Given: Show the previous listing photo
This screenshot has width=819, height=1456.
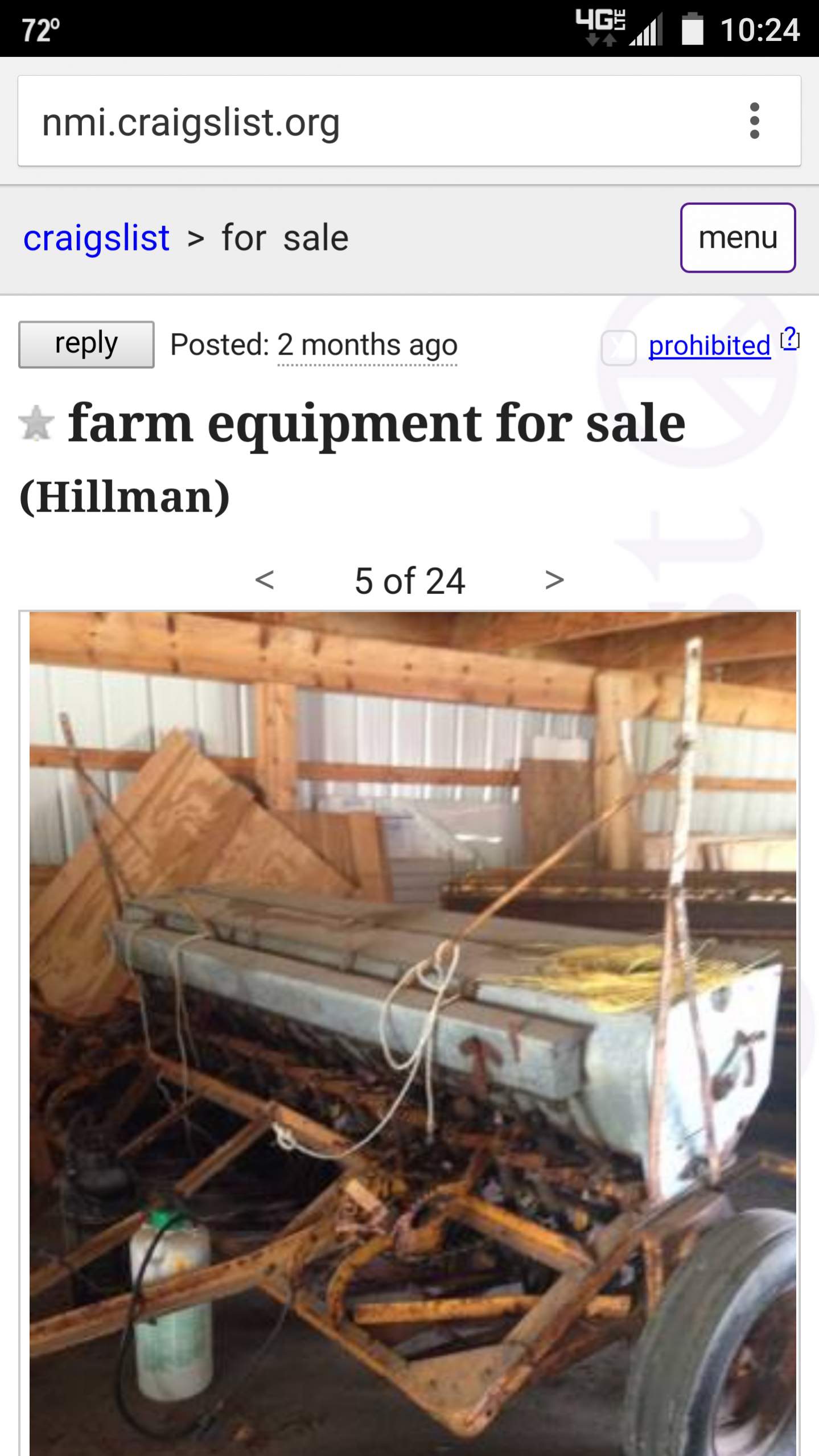Looking at the screenshot, I should coord(265,580).
